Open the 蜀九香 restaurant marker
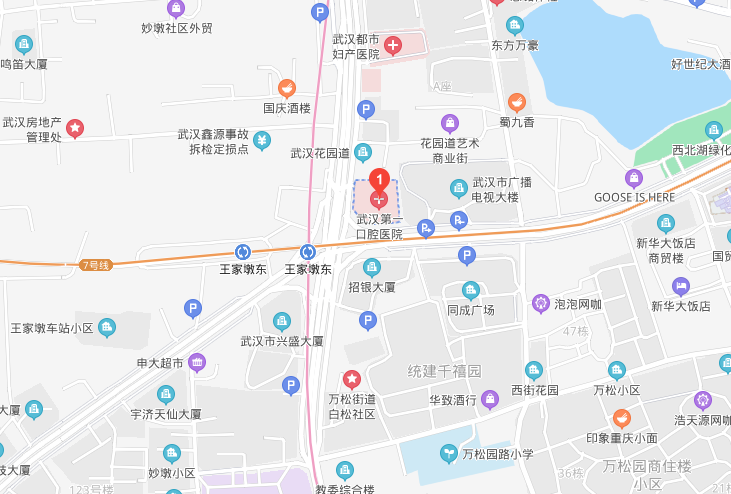Viewport: 731px width, 494px height. (517, 102)
